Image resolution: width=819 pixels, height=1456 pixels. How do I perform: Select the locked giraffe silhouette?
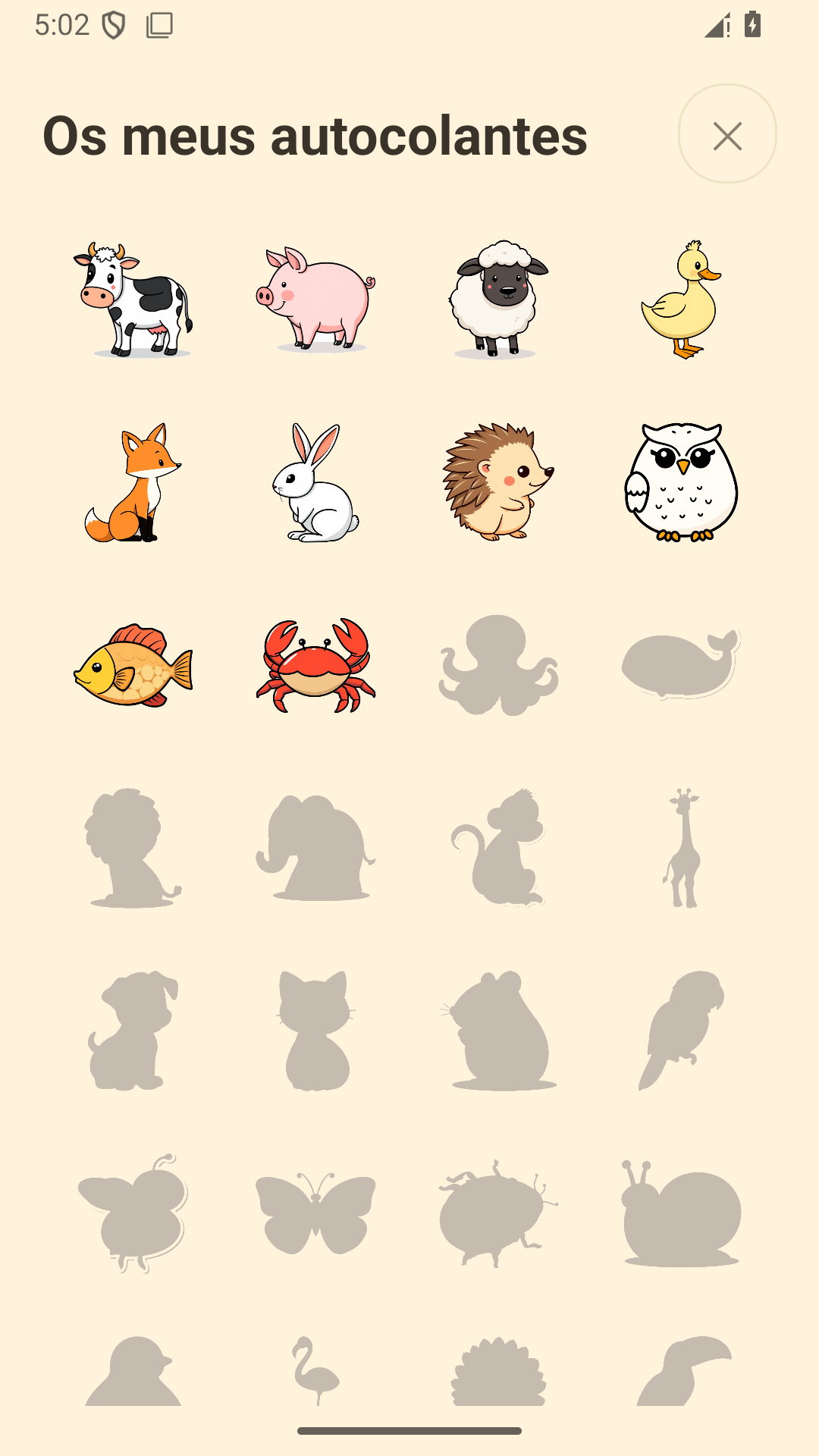[681, 848]
